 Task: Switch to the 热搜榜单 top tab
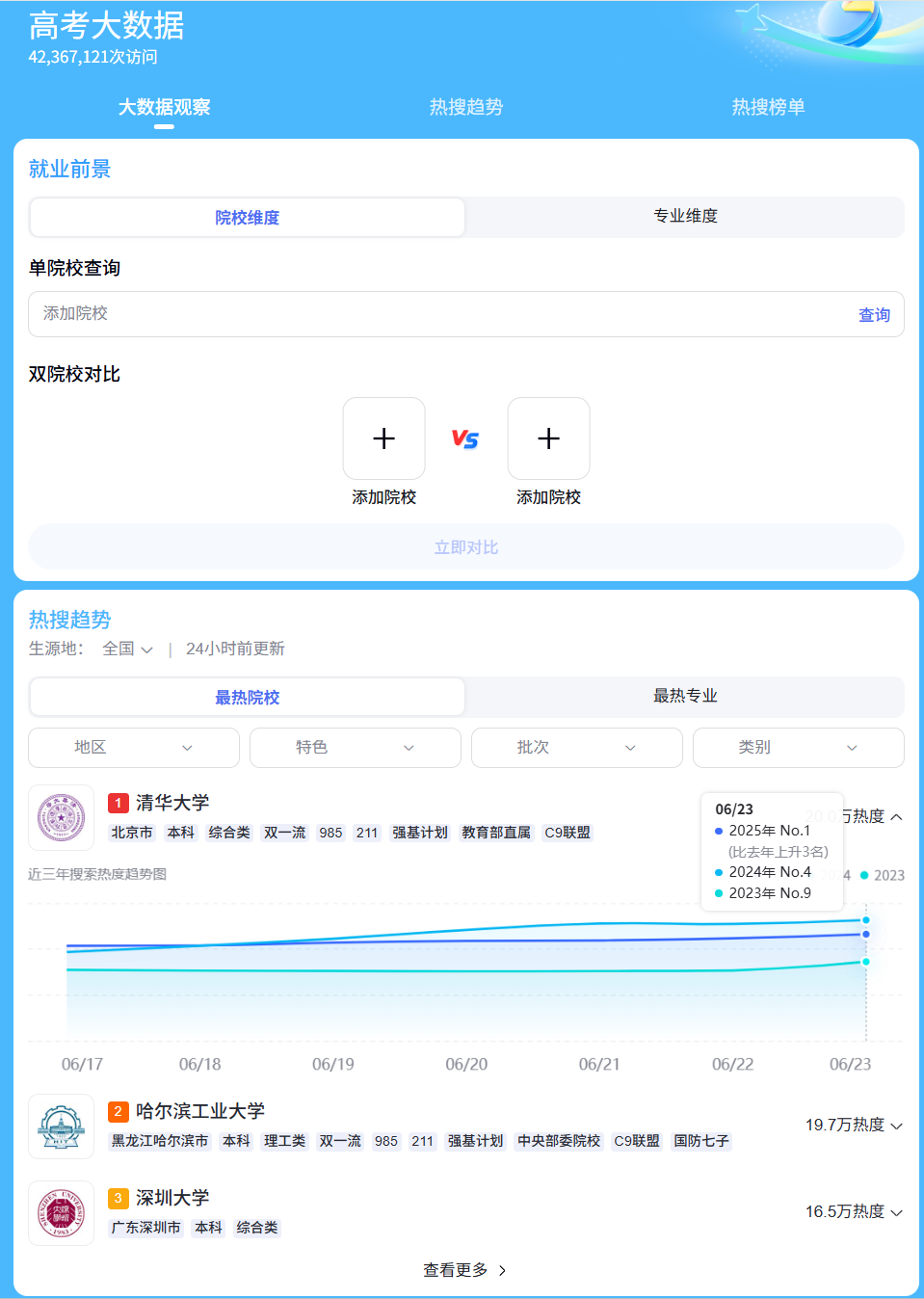(768, 107)
